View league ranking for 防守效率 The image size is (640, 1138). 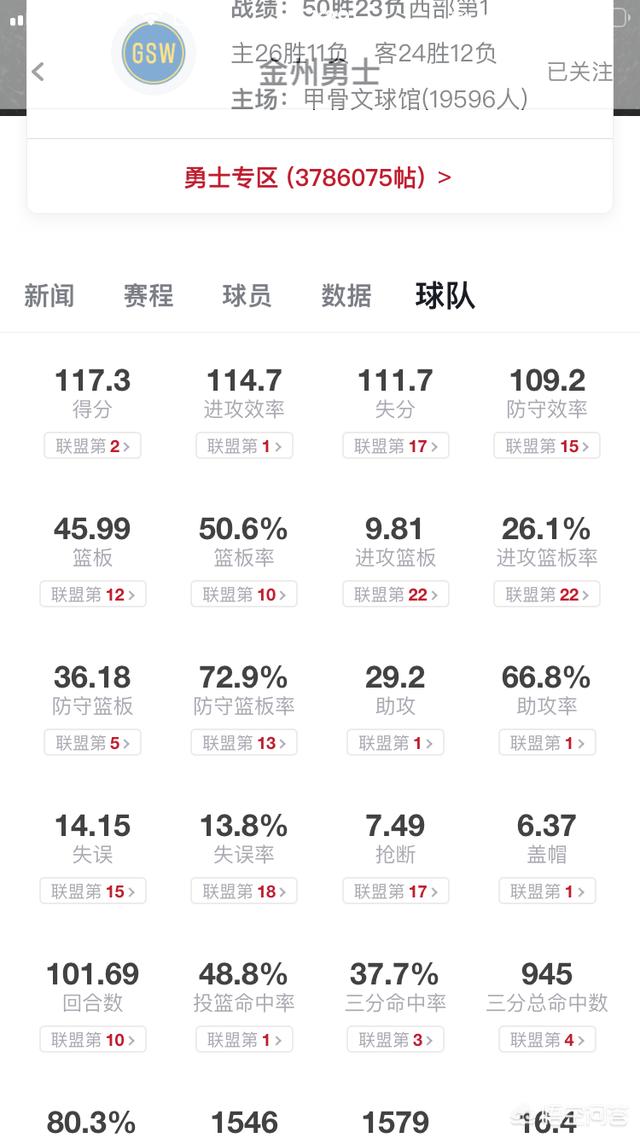pos(547,446)
